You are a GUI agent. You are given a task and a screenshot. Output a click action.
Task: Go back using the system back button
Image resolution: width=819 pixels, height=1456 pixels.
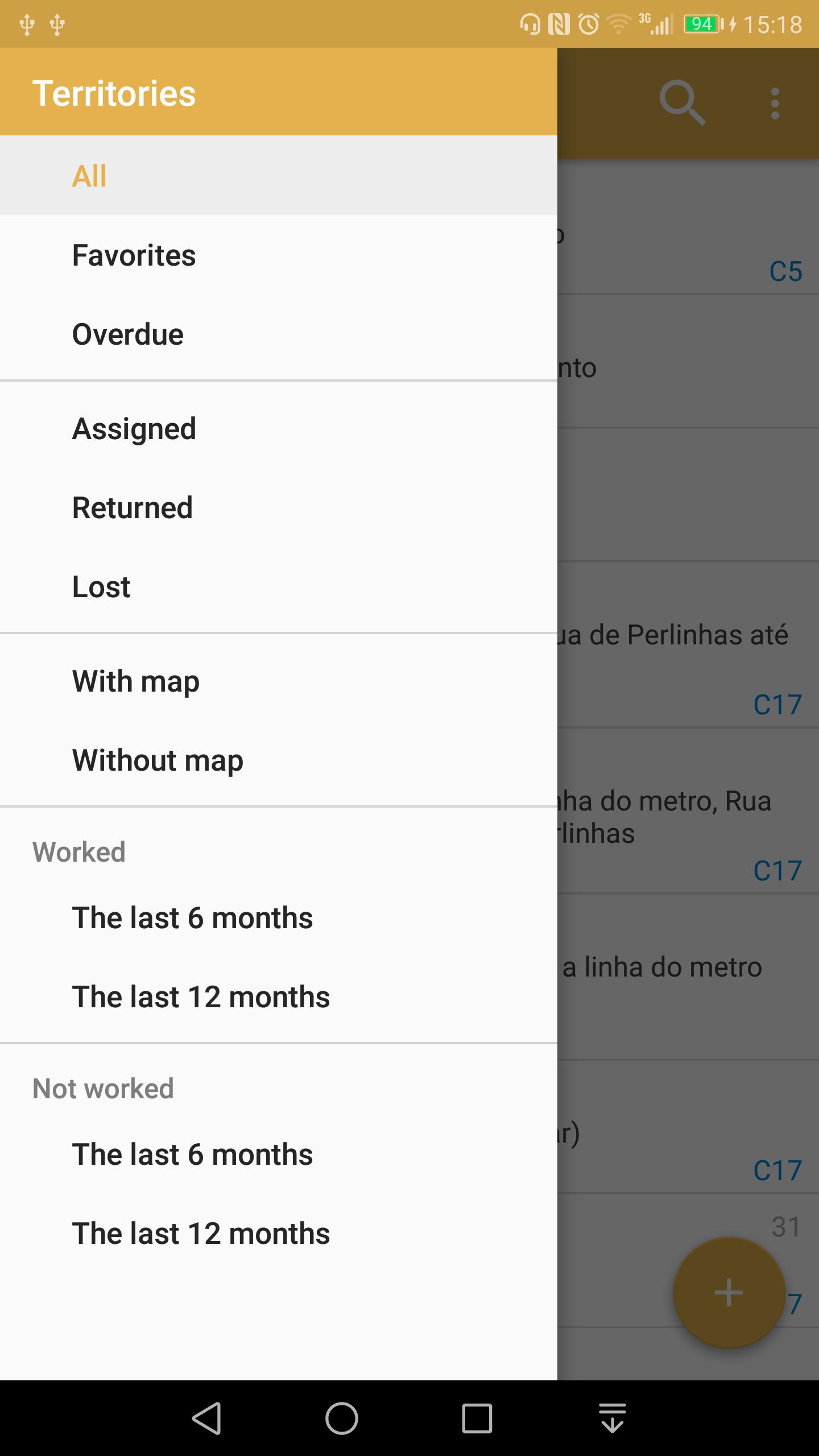(207, 1418)
